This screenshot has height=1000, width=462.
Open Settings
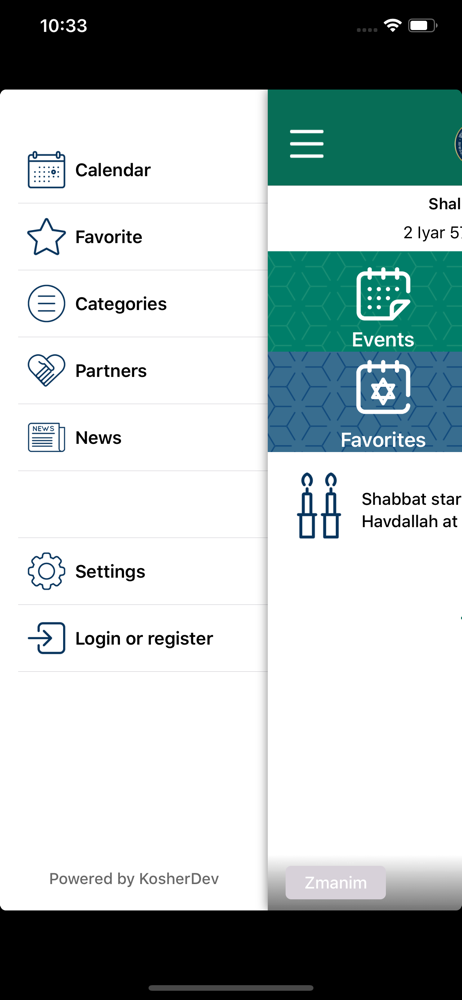coord(142,571)
